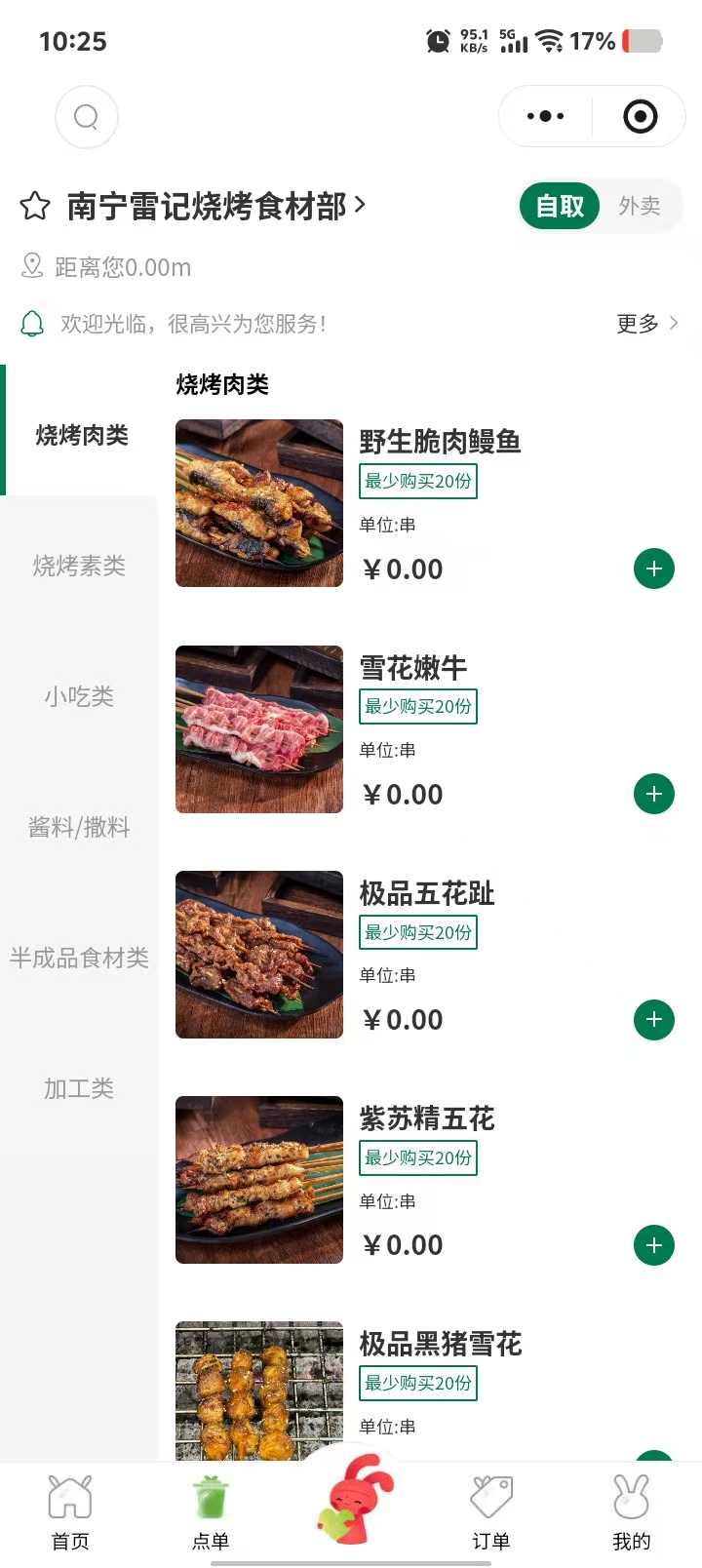
Task: Close the mini program via target icon
Action: (x=640, y=117)
